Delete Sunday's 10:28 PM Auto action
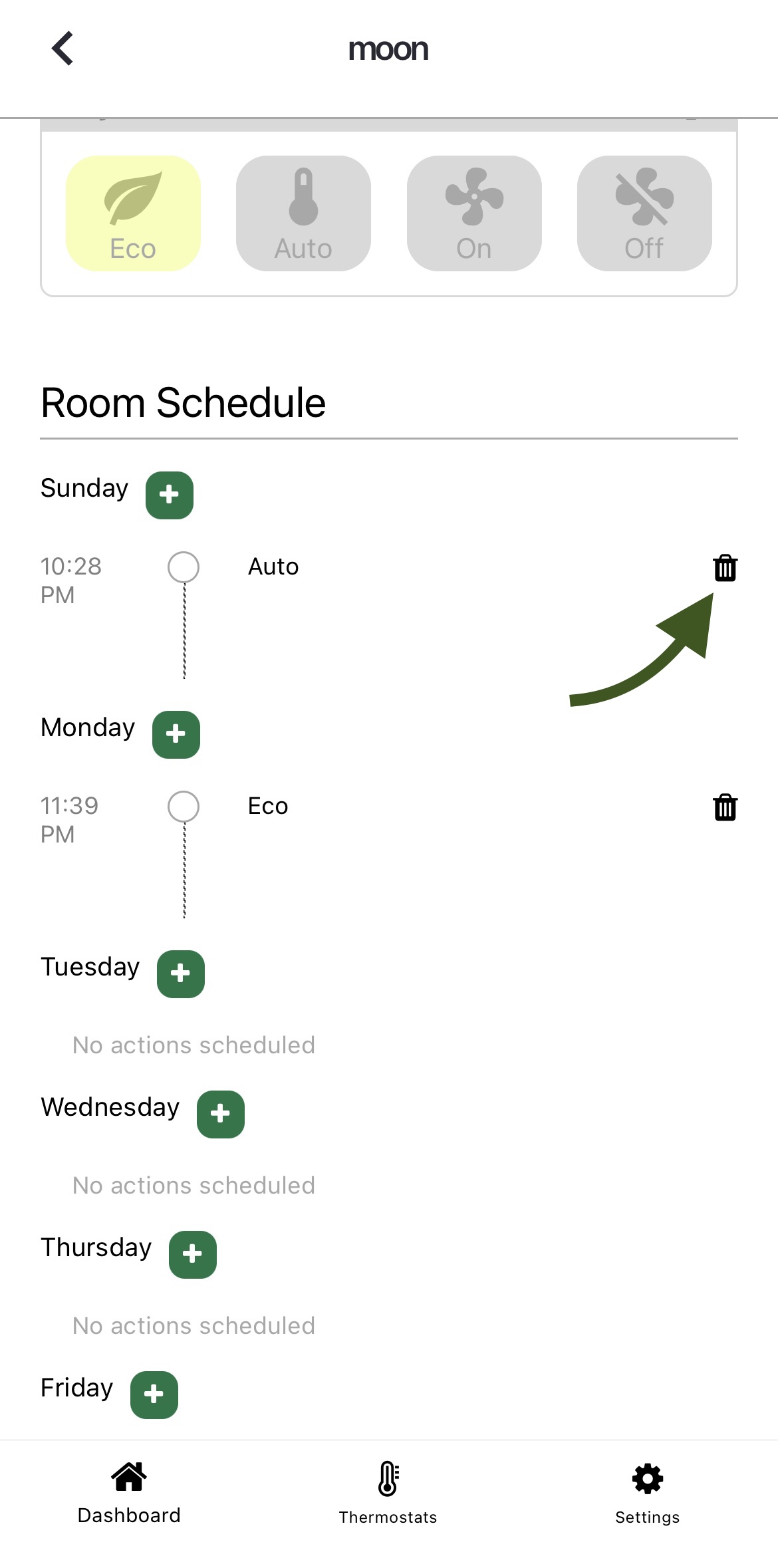778x1568 pixels. point(725,568)
